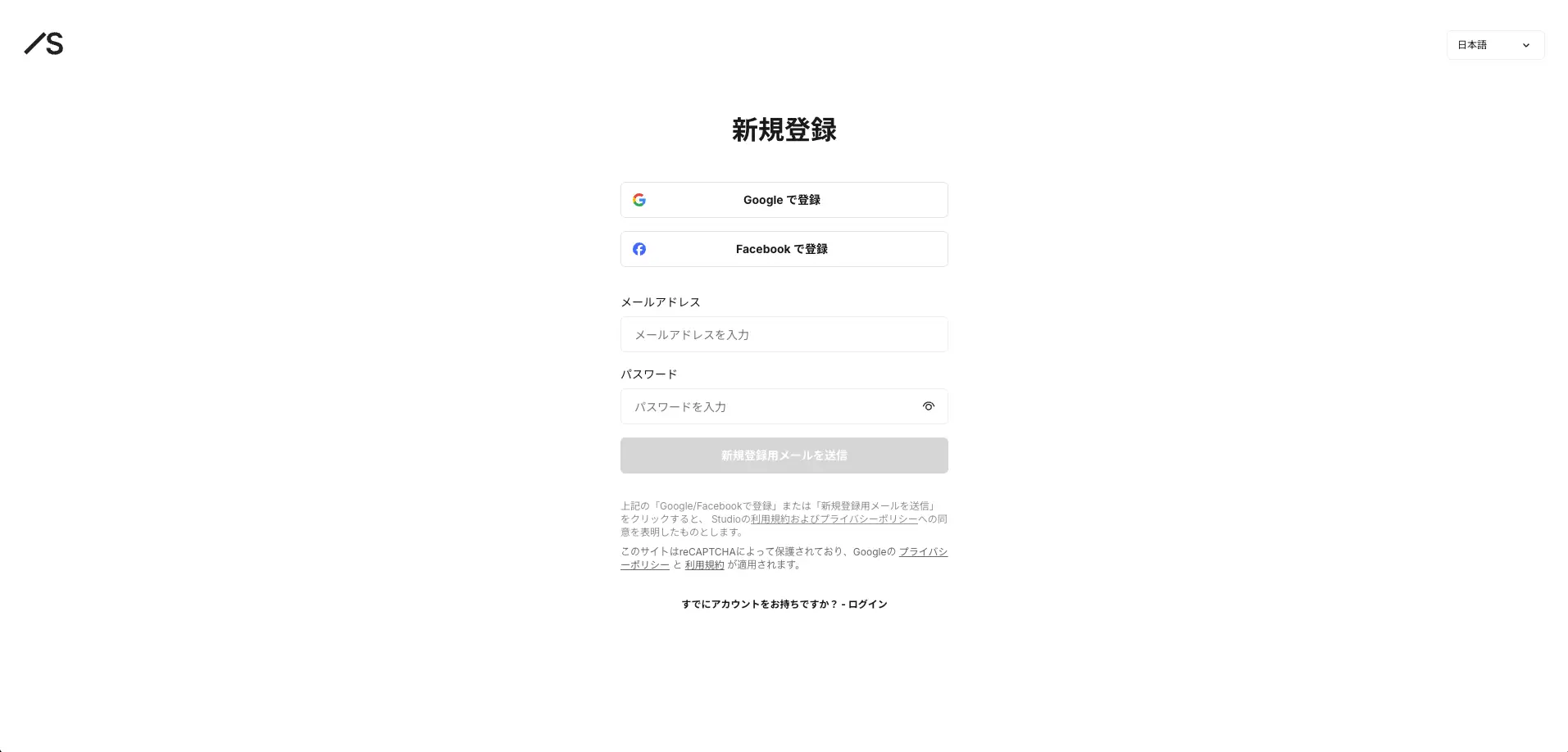Open Google's プライバシーポリシー link
This screenshot has height=752, width=1568.
click(x=923, y=552)
